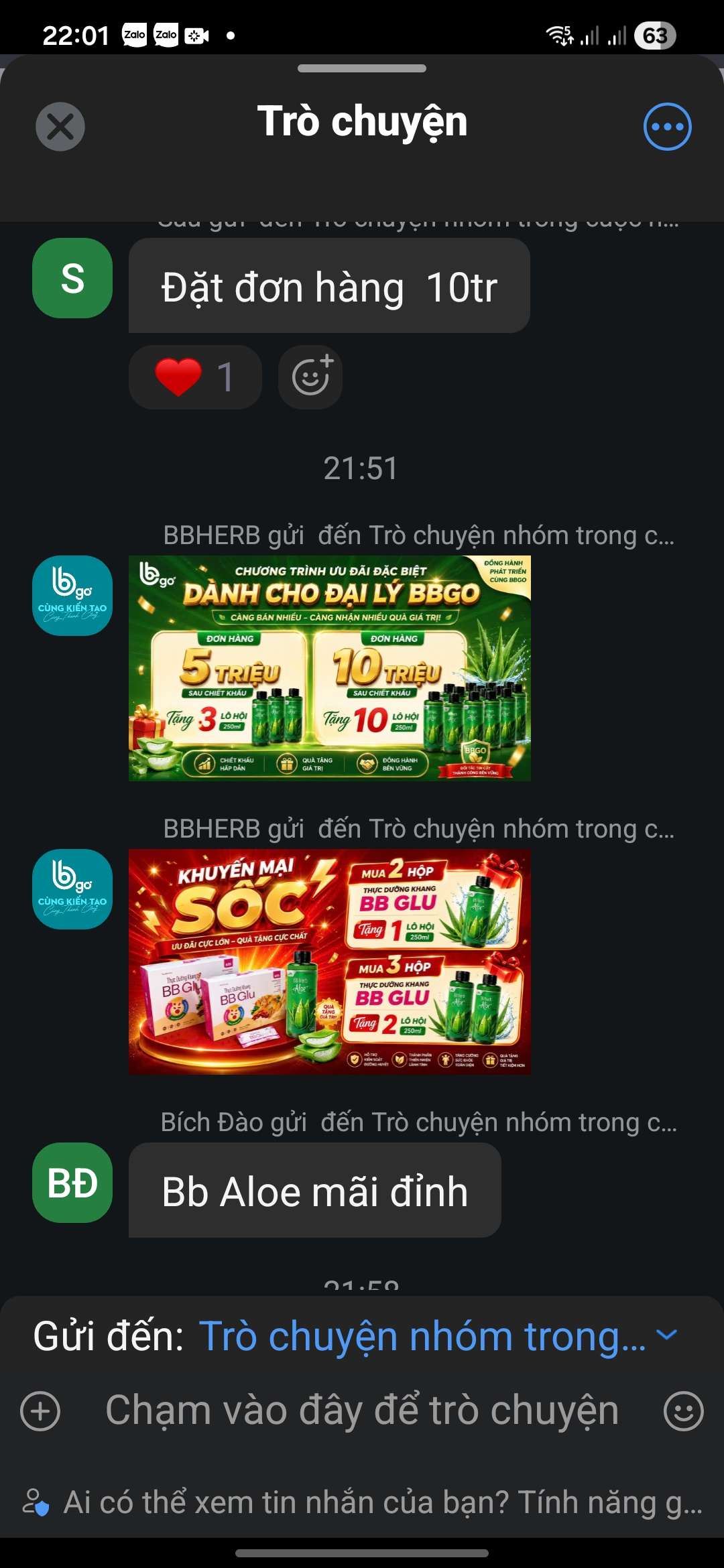The image size is (724, 1568).
Task: Close the Trò chuyện chat panel
Action: tap(60, 127)
